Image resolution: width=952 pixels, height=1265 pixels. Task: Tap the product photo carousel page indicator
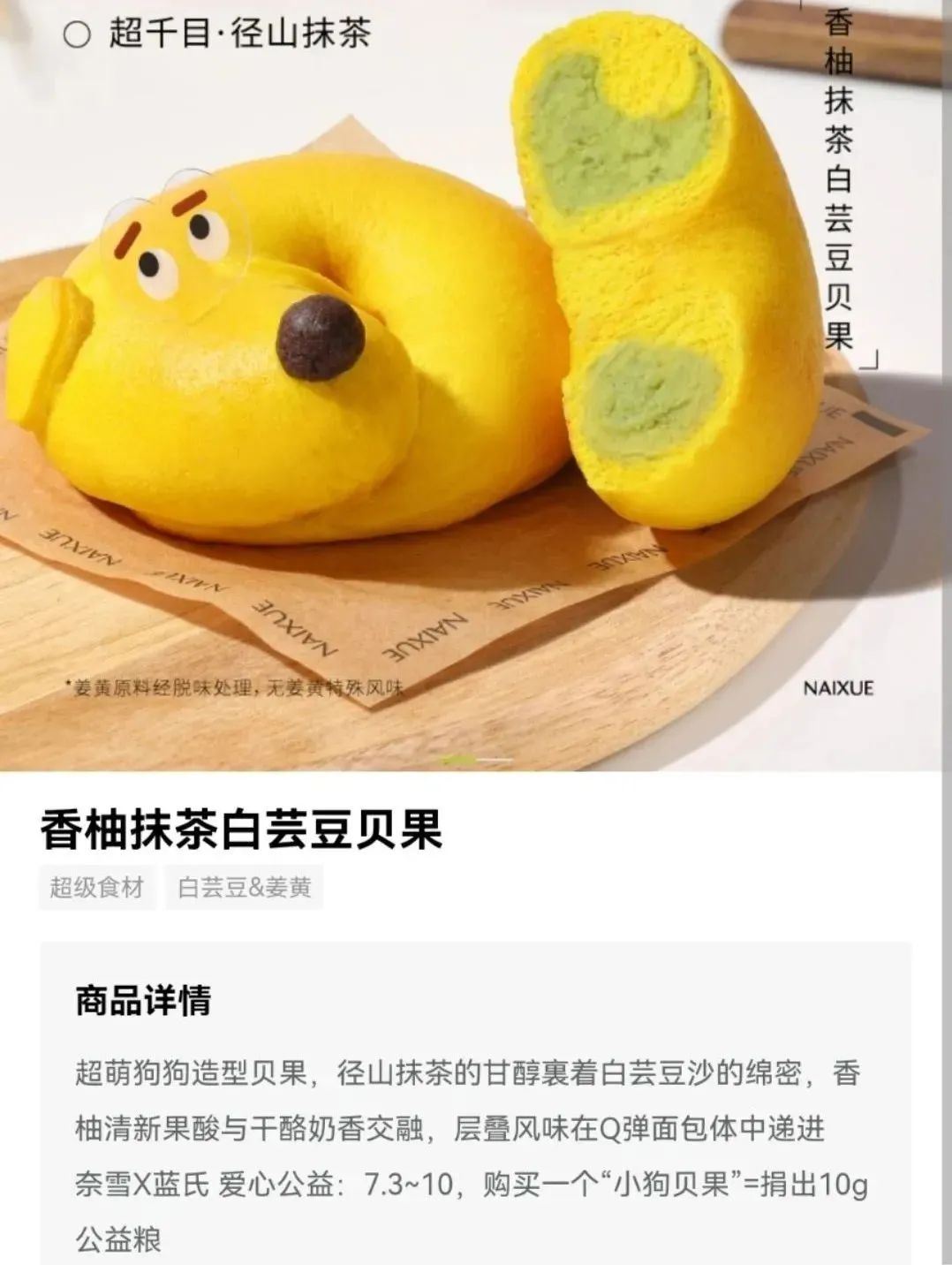tap(477, 759)
